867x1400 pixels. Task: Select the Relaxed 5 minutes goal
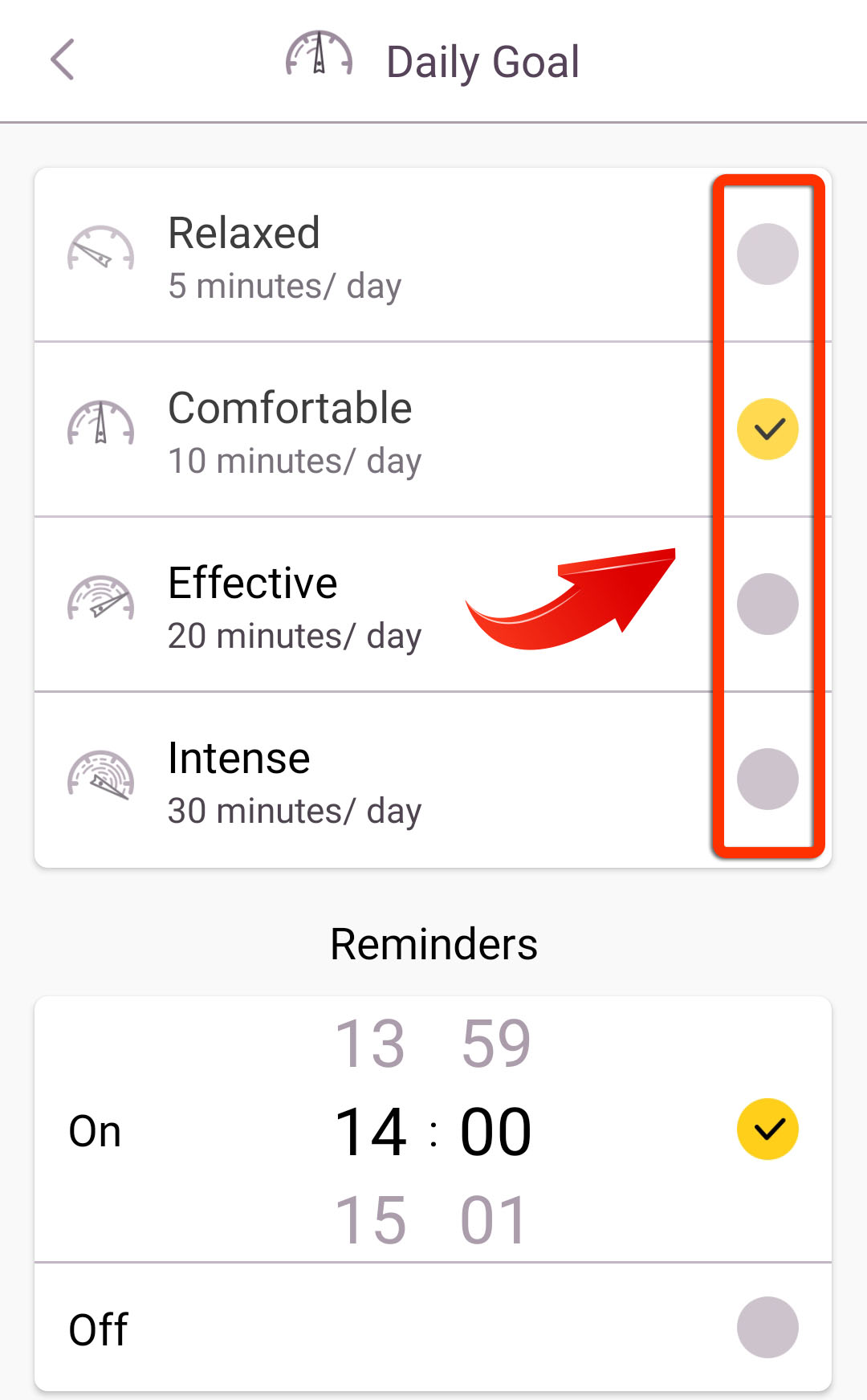tap(433, 255)
